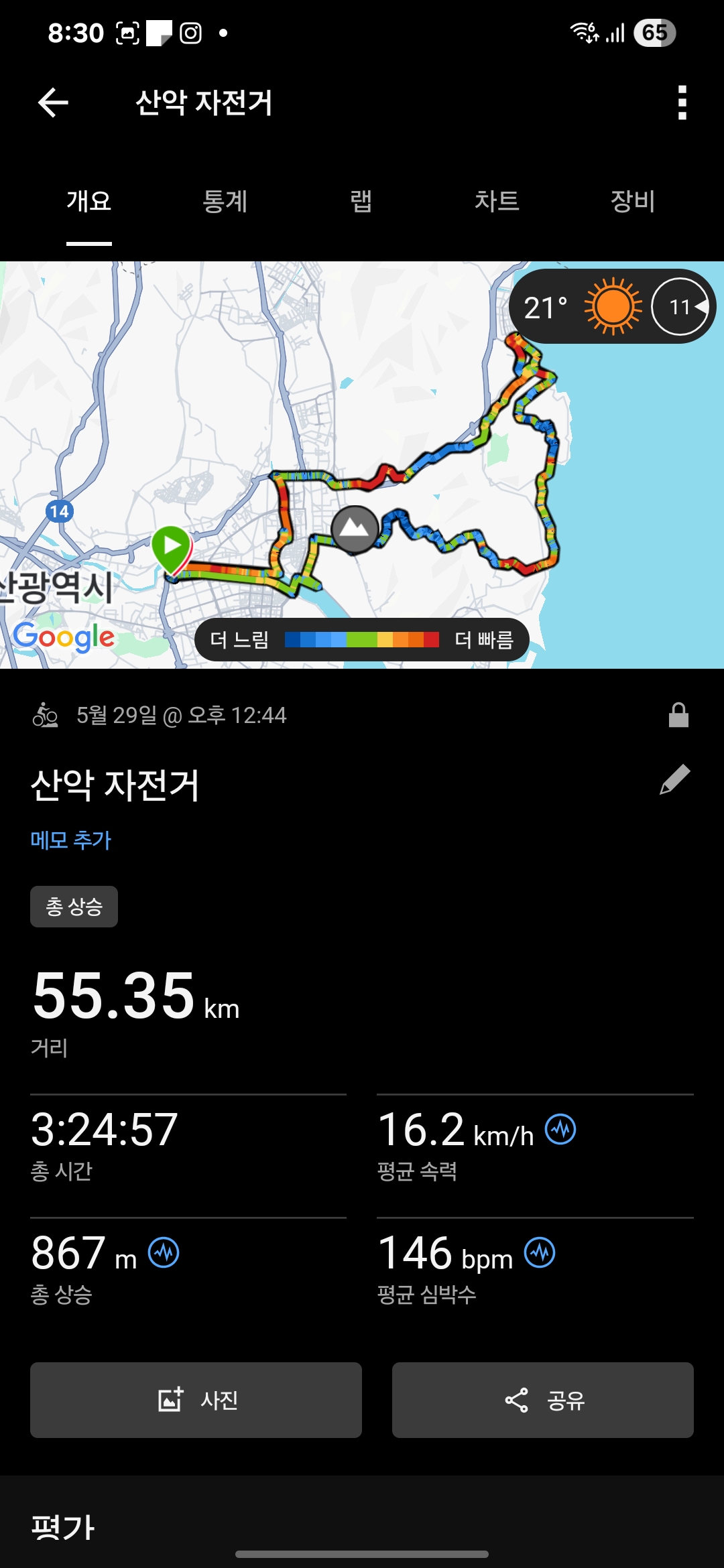This screenshot has height=1568, width=724.
Task: Open the 21° weather details
Action: click(x=612, y=307)
